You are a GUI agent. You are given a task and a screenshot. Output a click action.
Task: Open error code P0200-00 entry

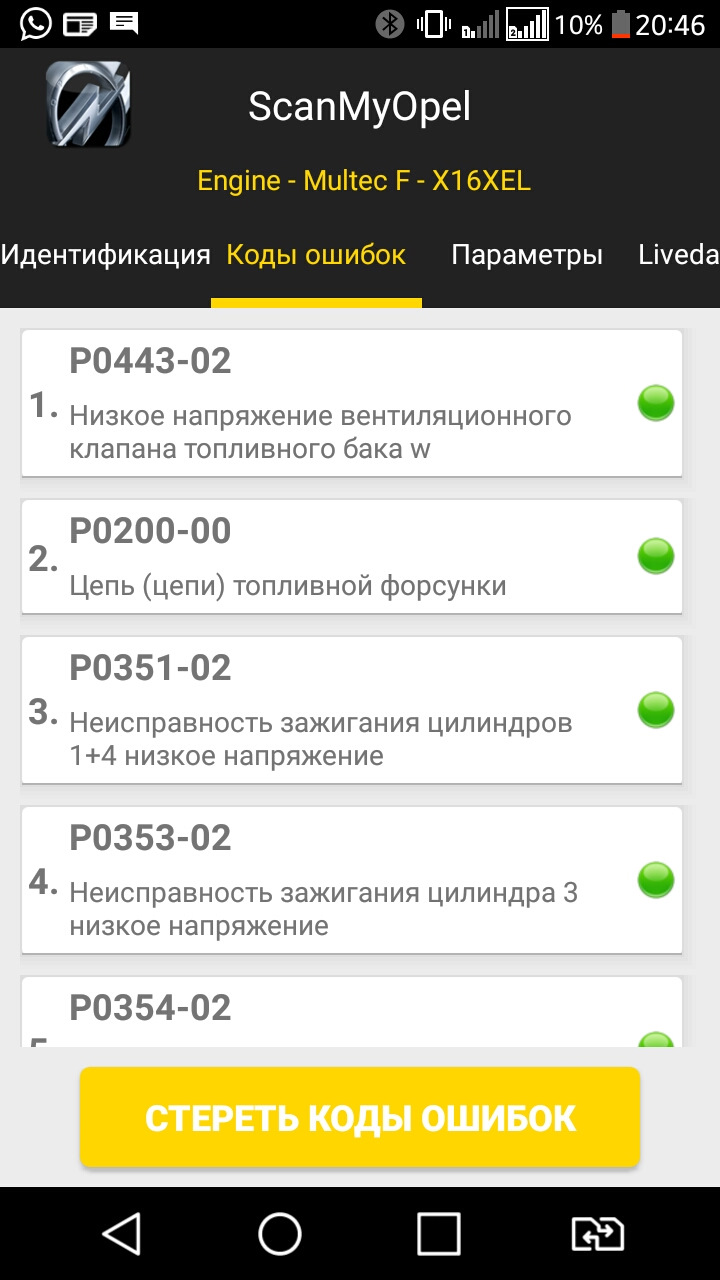click(x=352, y=556)
